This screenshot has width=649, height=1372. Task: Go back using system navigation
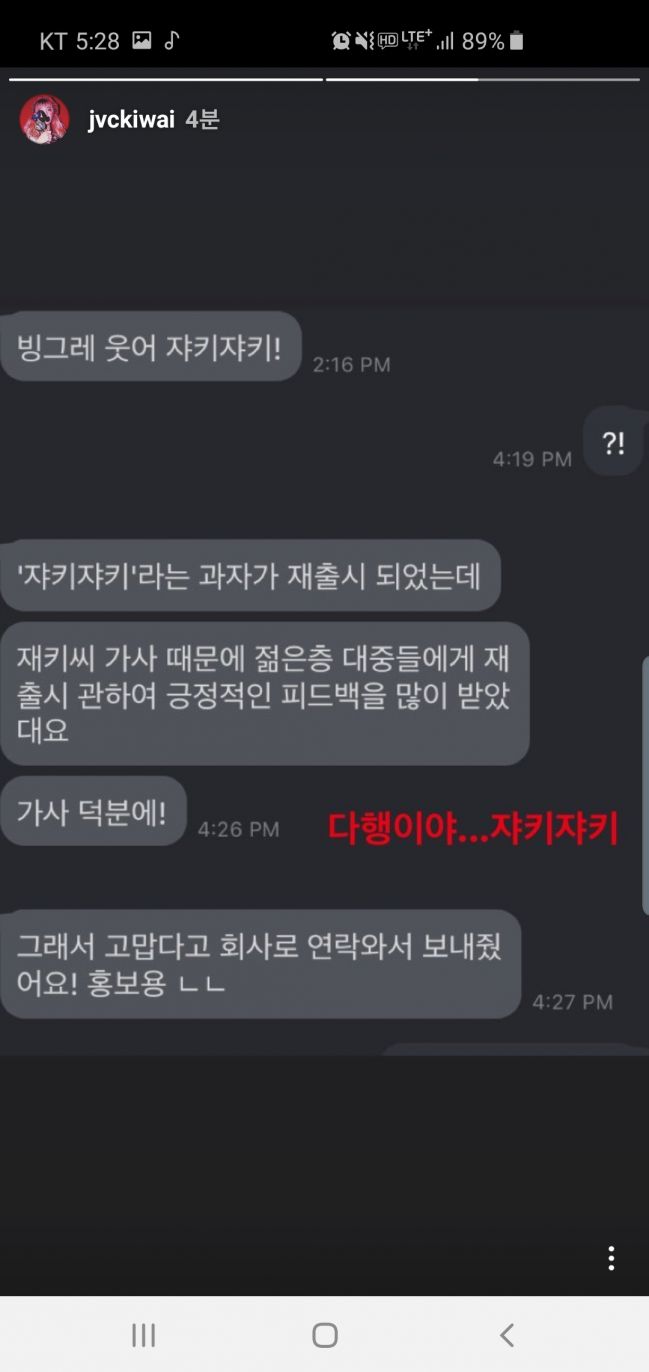pos(507,1334)
